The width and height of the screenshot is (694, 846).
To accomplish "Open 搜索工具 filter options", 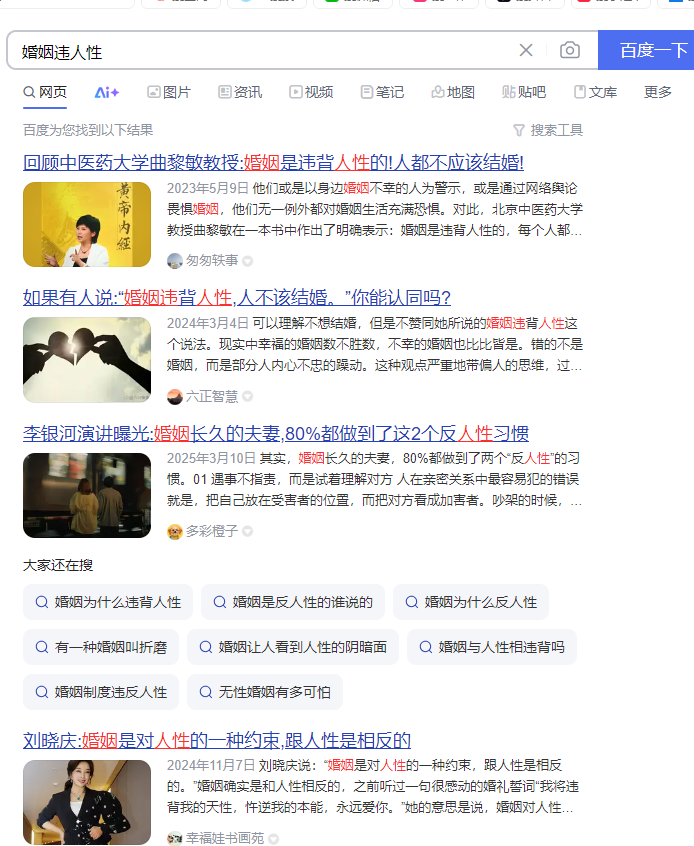I will tap(547, 130).
